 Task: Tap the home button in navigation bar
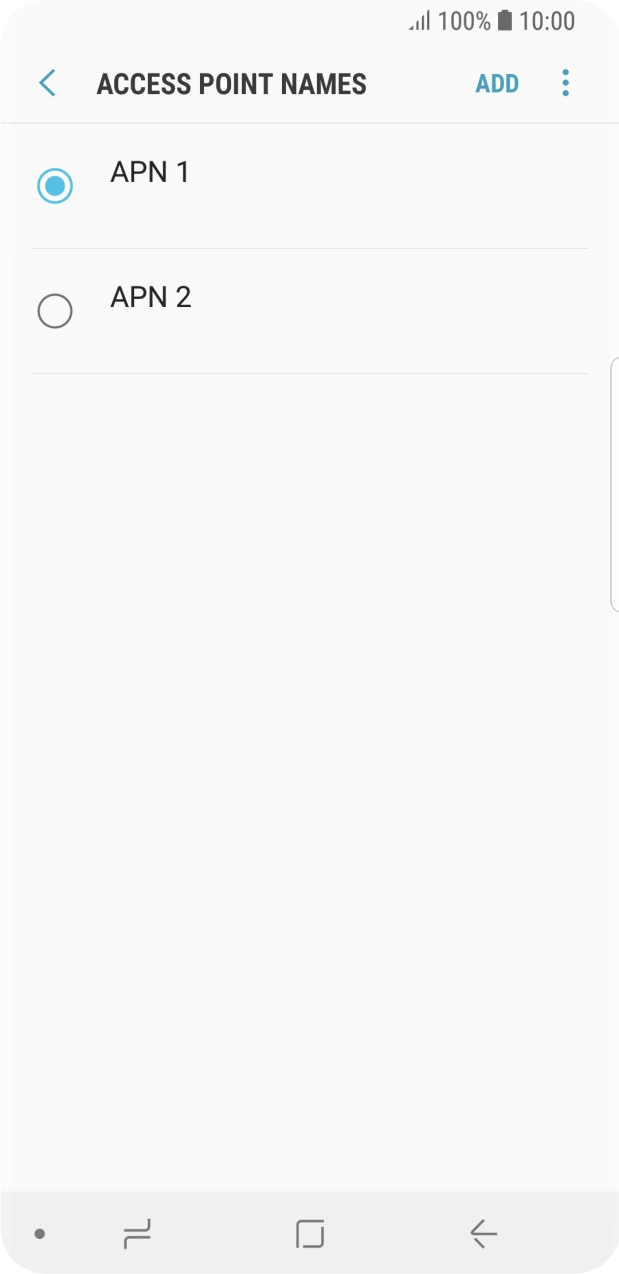click(310, 1234)
